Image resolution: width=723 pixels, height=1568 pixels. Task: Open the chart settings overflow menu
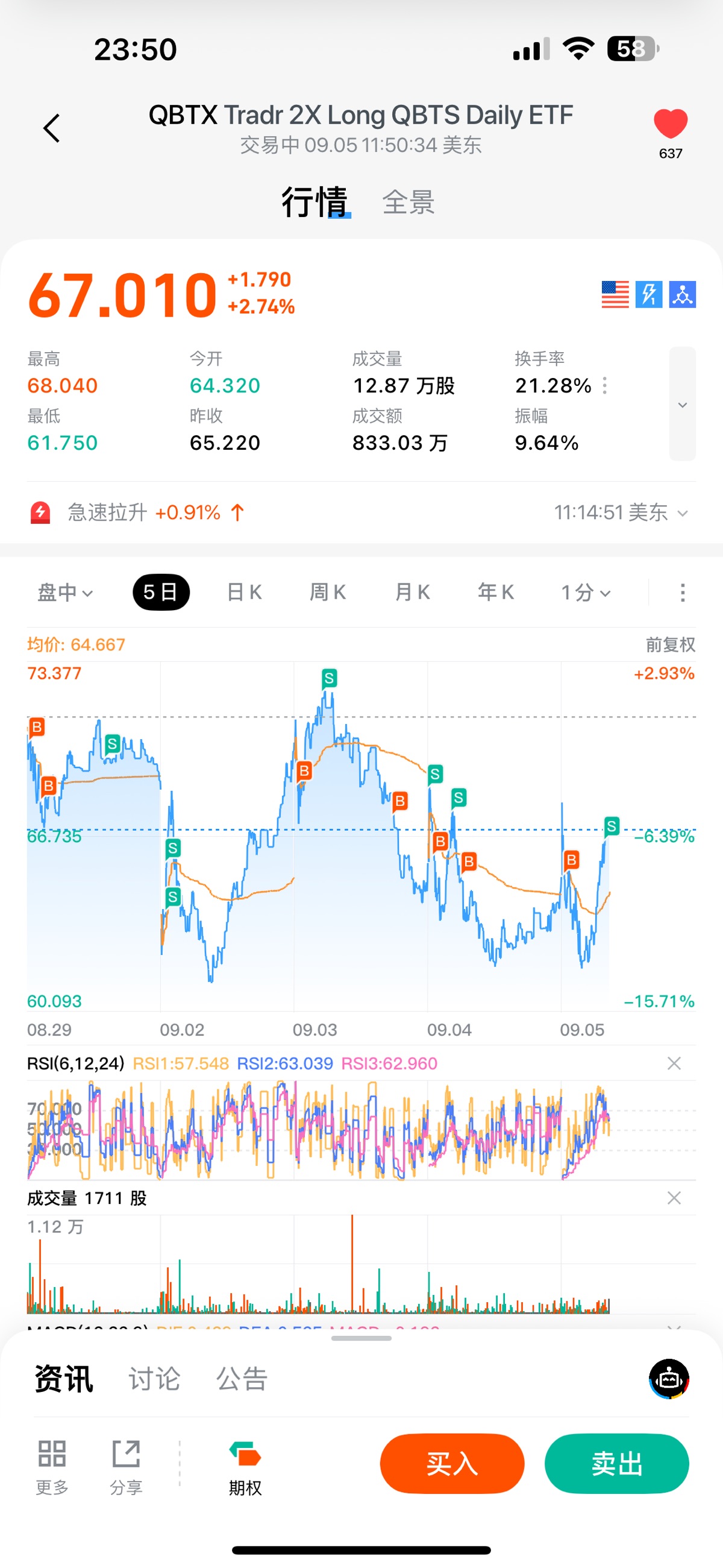coord(682,592)
